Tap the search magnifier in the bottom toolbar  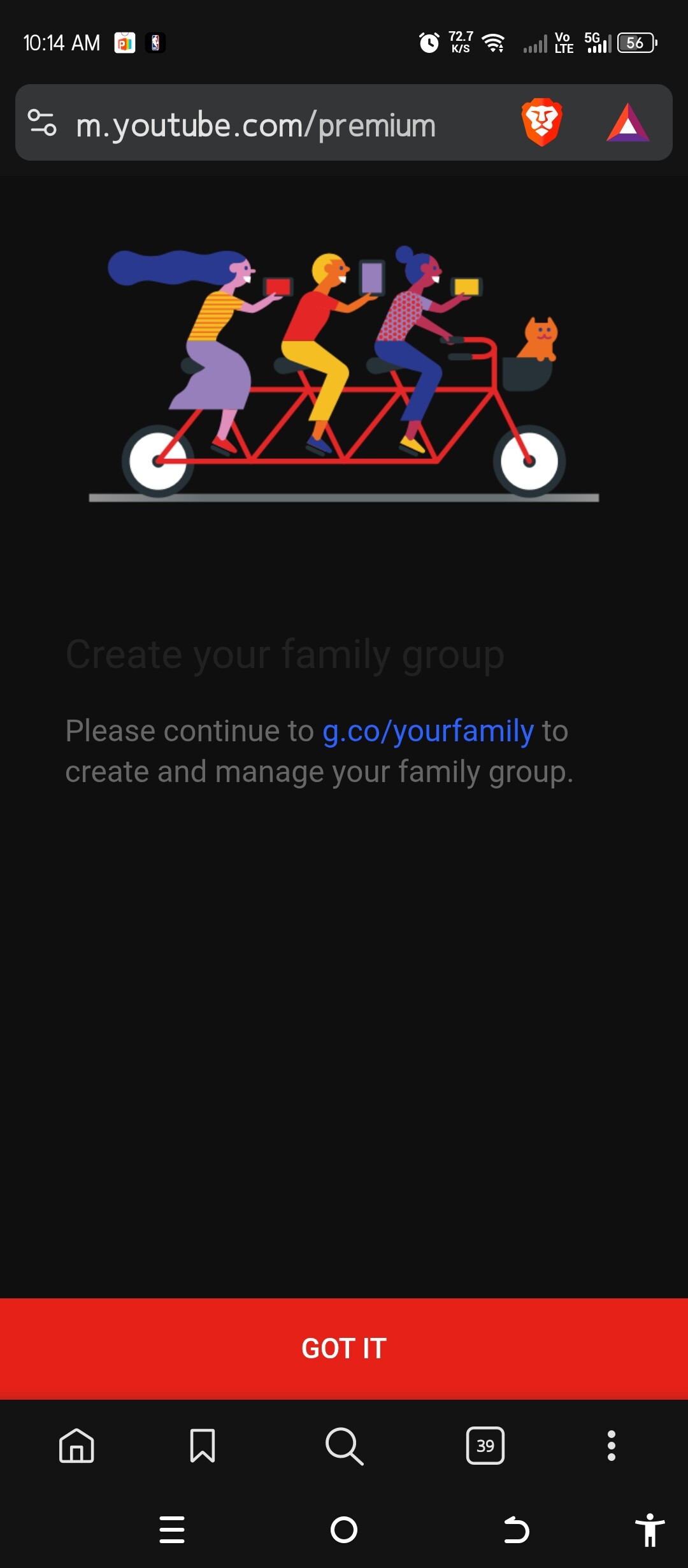pyautogui.click(x=344, y=1445)
